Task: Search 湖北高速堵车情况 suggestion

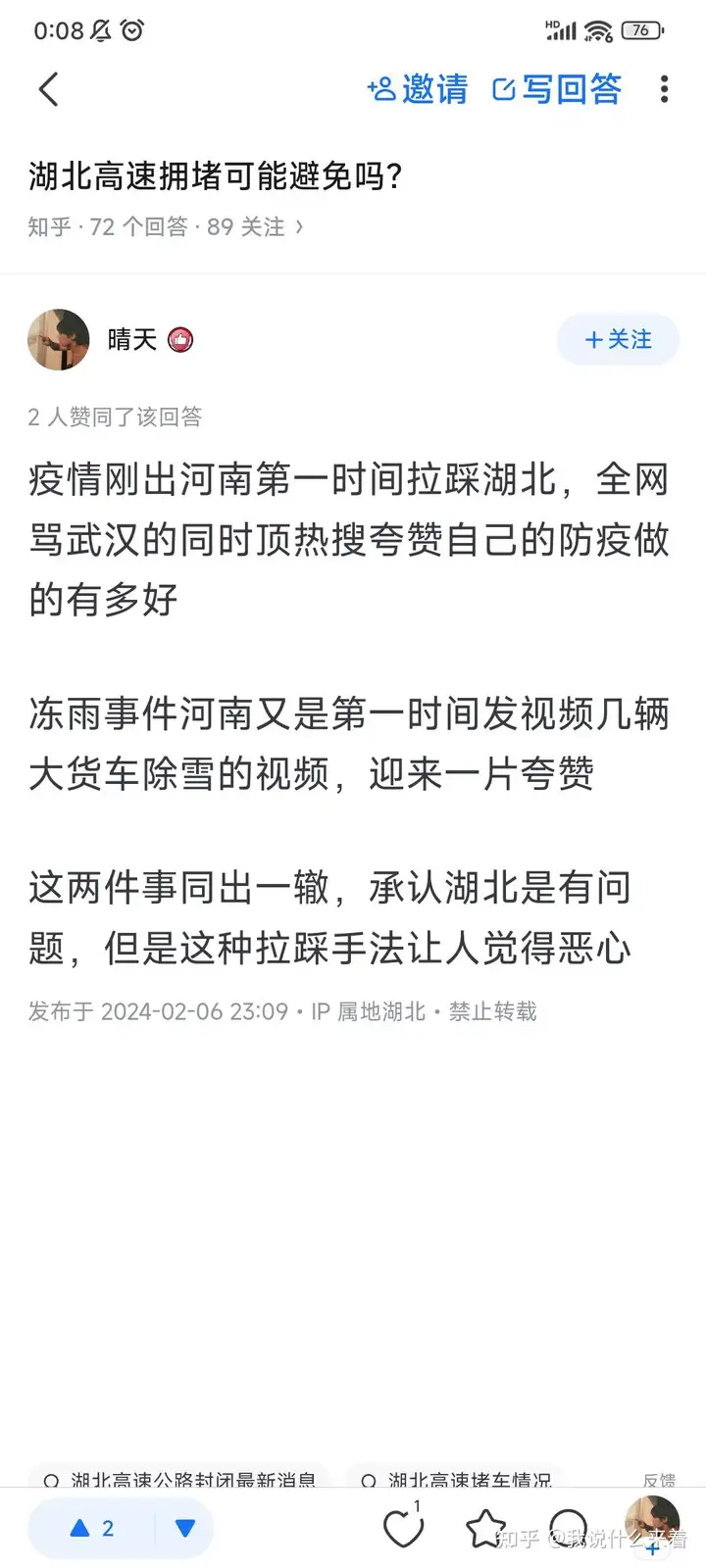Action: coord(456,1479)
